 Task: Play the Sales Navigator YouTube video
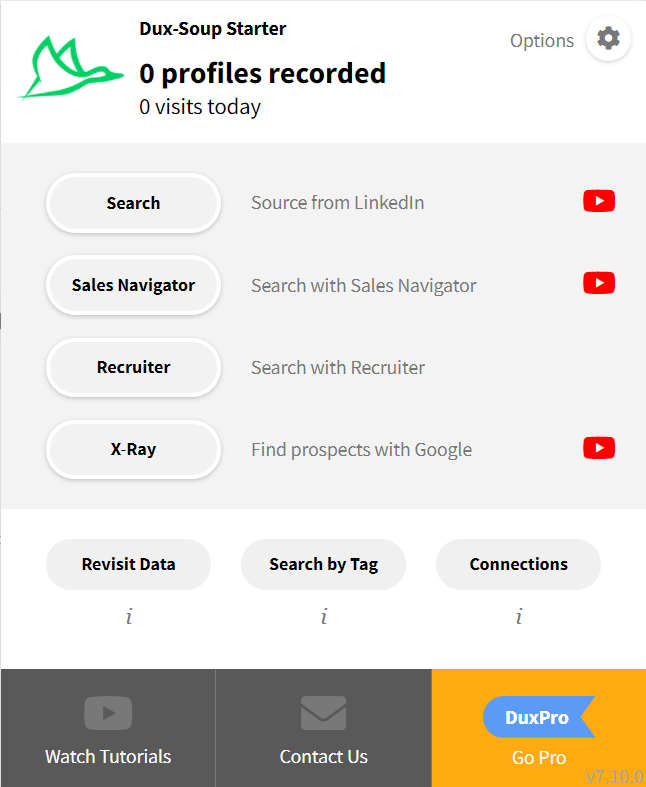tap(599, 284)
